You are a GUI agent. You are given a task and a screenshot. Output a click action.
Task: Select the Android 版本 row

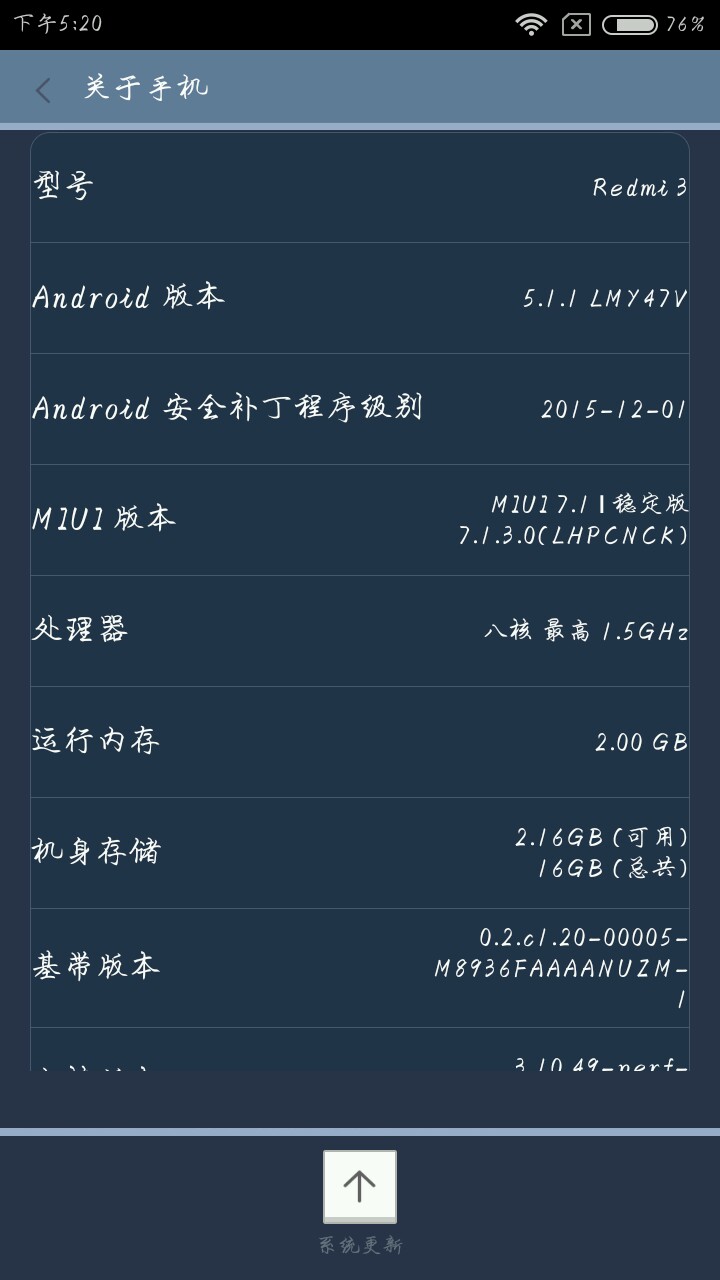click(360, 298)
